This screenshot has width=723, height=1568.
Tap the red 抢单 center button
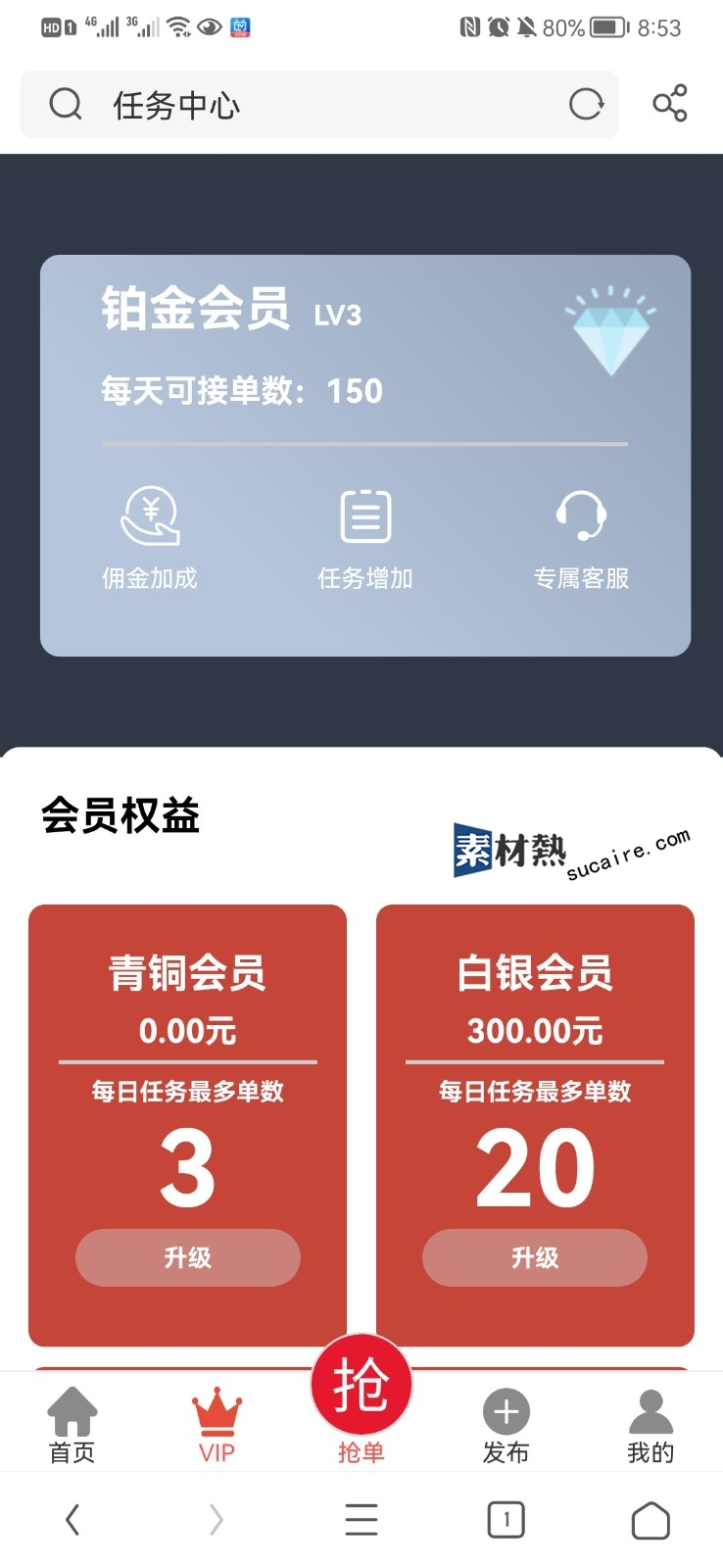pyautogui.click(x=361, y=1385)
